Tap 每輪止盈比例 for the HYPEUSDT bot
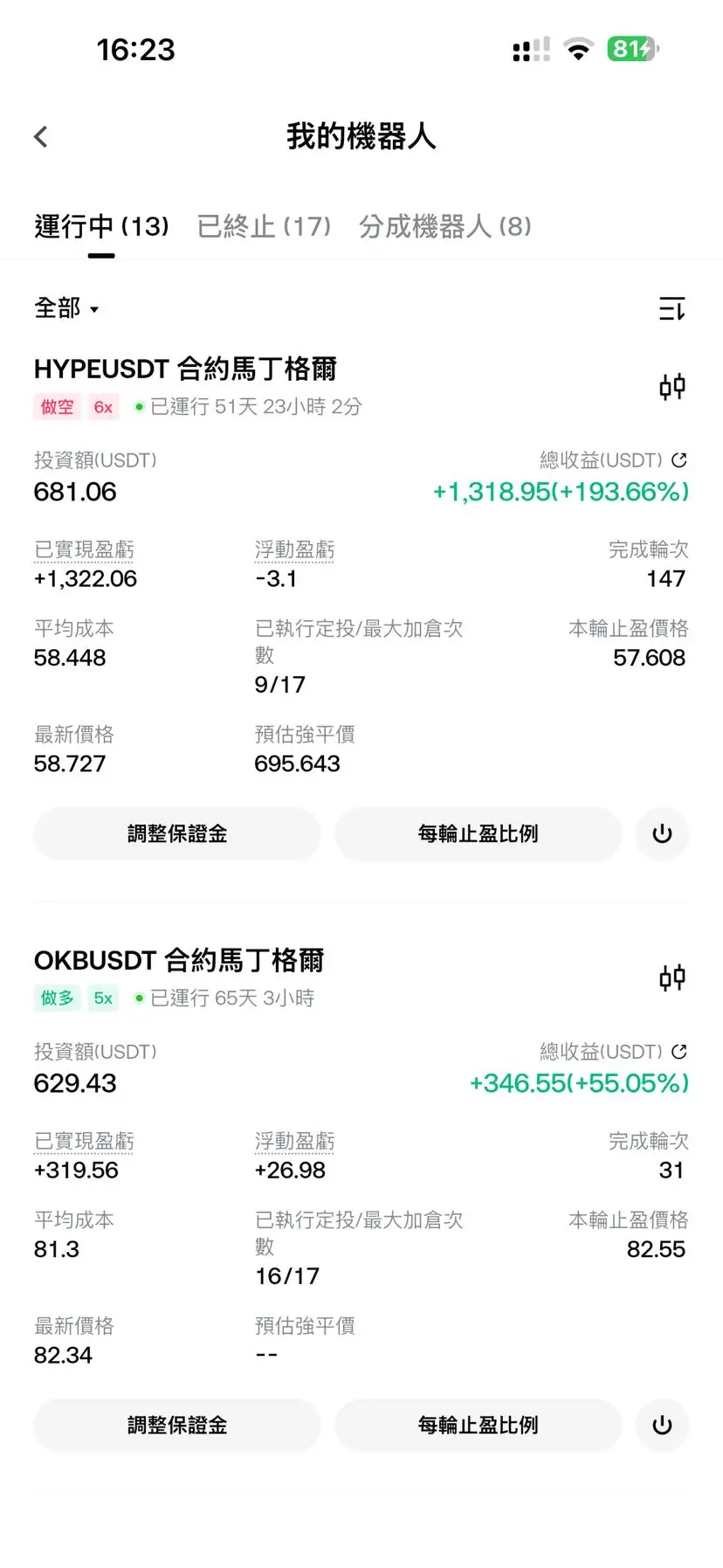 [478, 834]
